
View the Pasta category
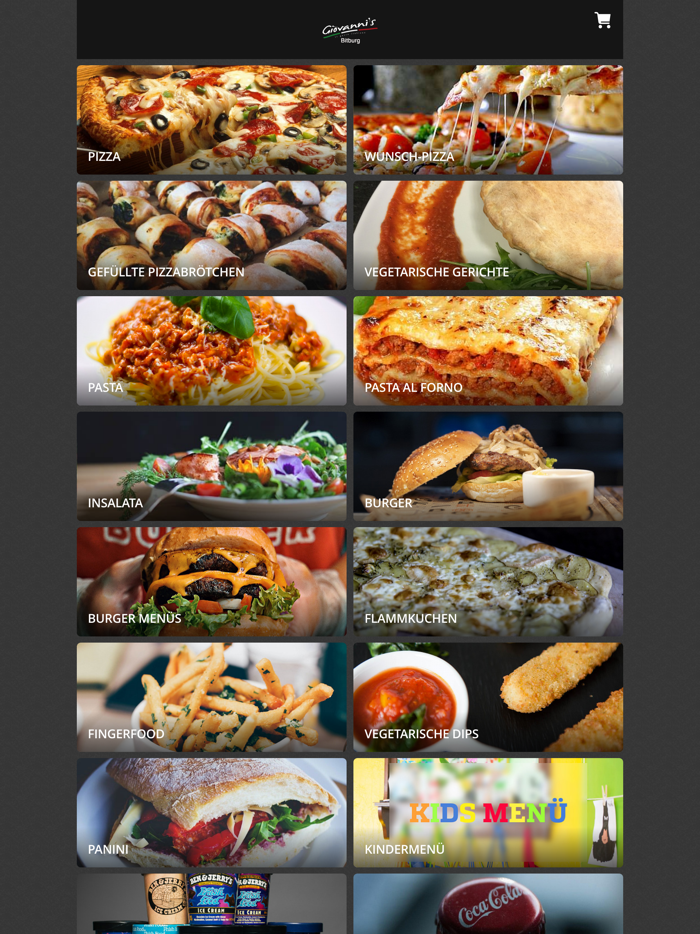(x=211, y=351)
